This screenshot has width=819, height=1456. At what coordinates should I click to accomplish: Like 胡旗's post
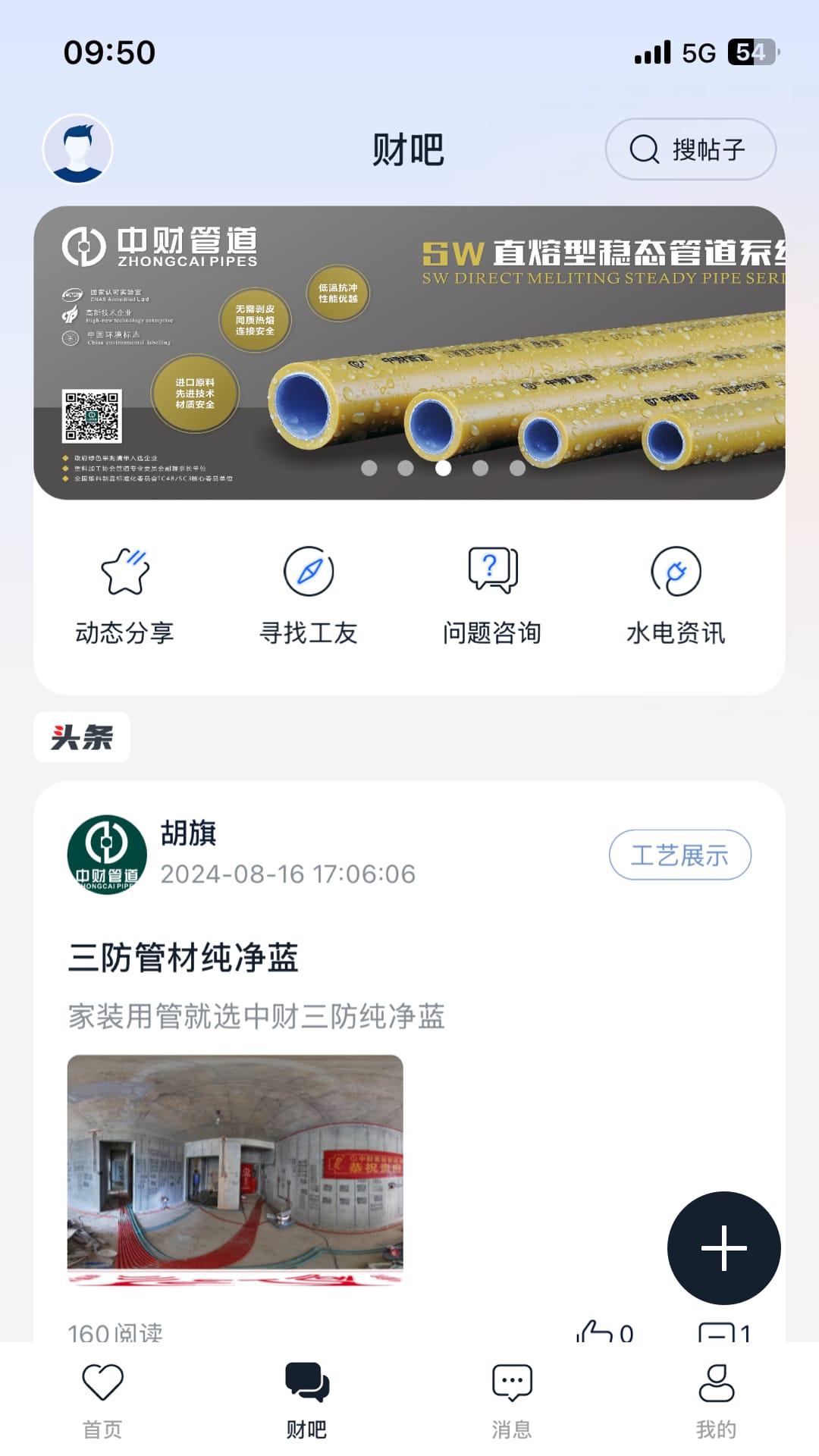coord(603,1332)
